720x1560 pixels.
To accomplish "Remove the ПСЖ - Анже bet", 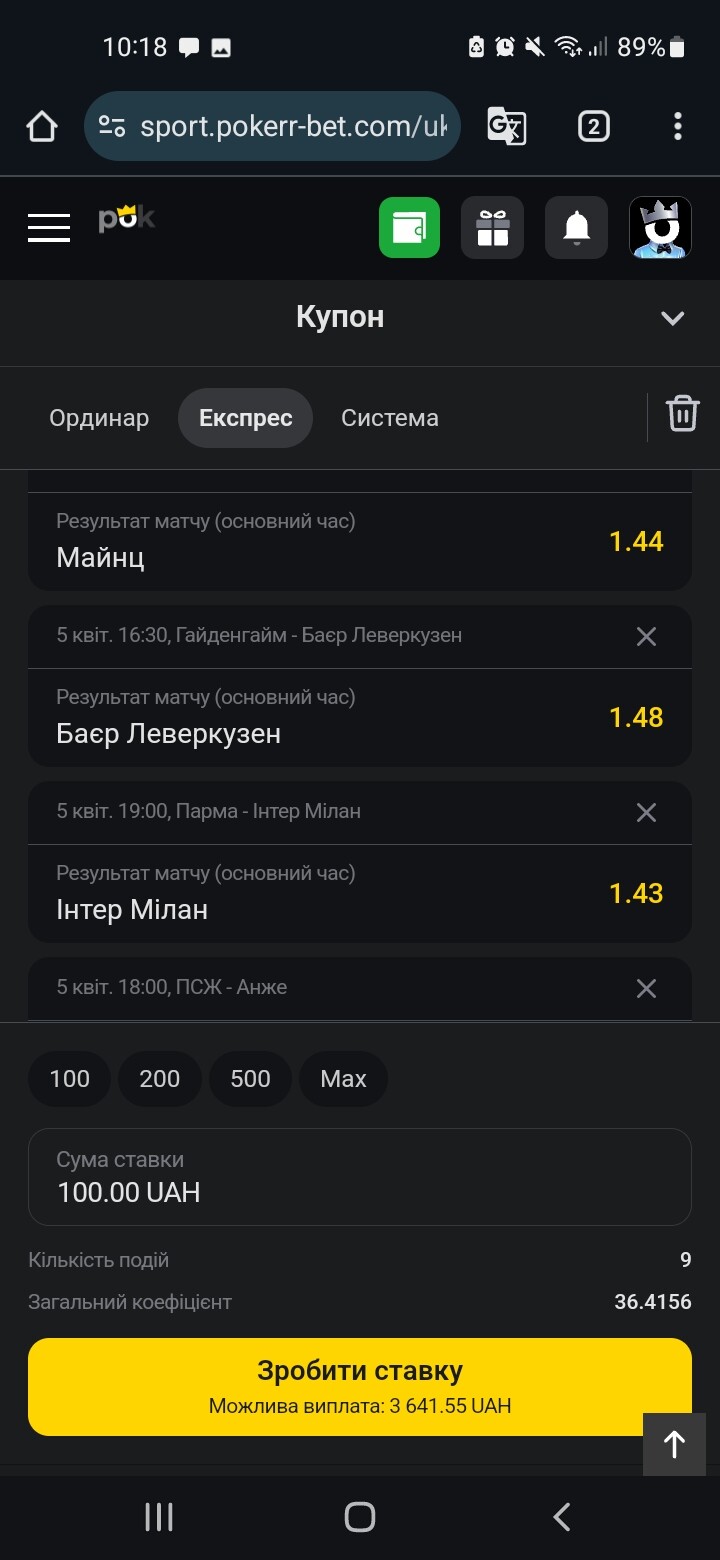I will [647, 988].
